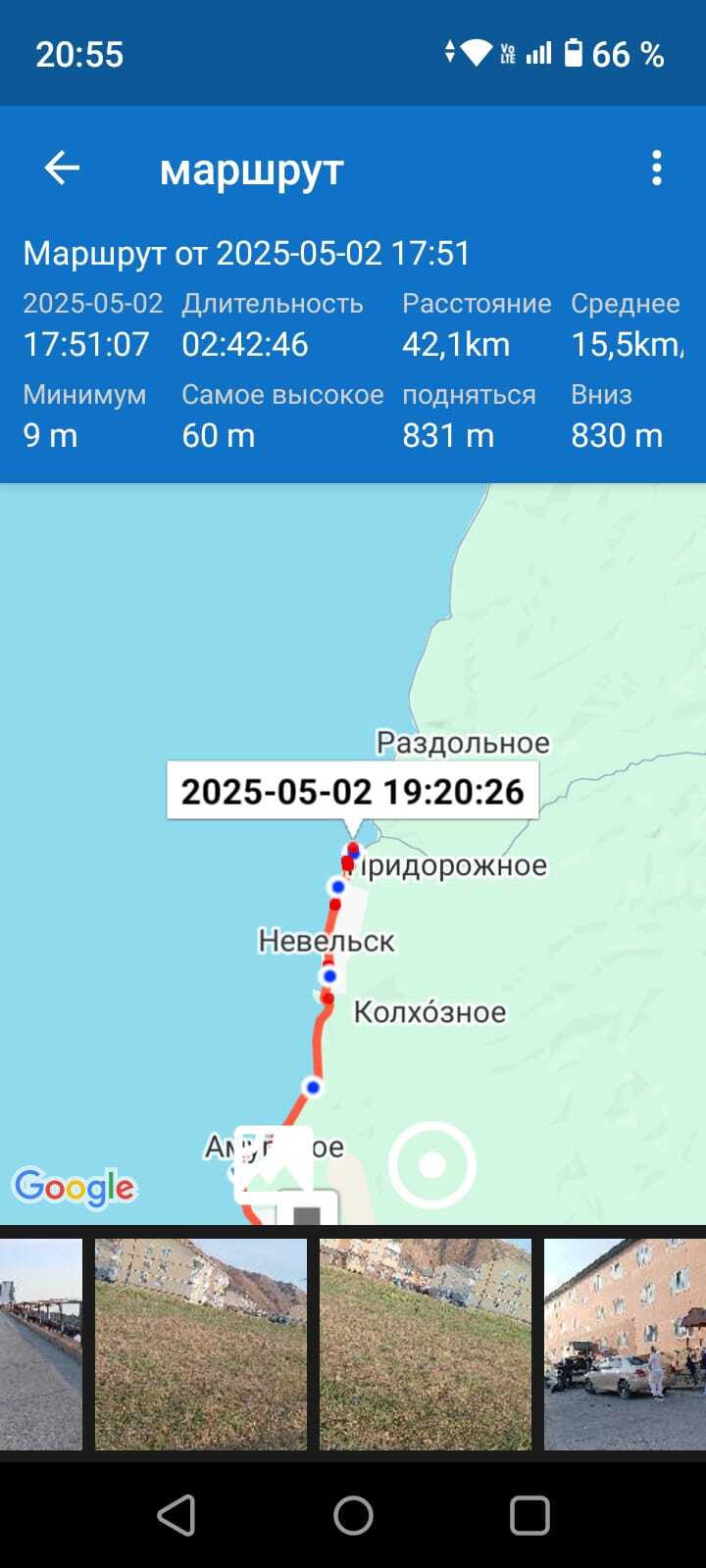Open the three-dot overflow menu
Viewport: 706px width, 1568px height.
[x=656, y=169]
